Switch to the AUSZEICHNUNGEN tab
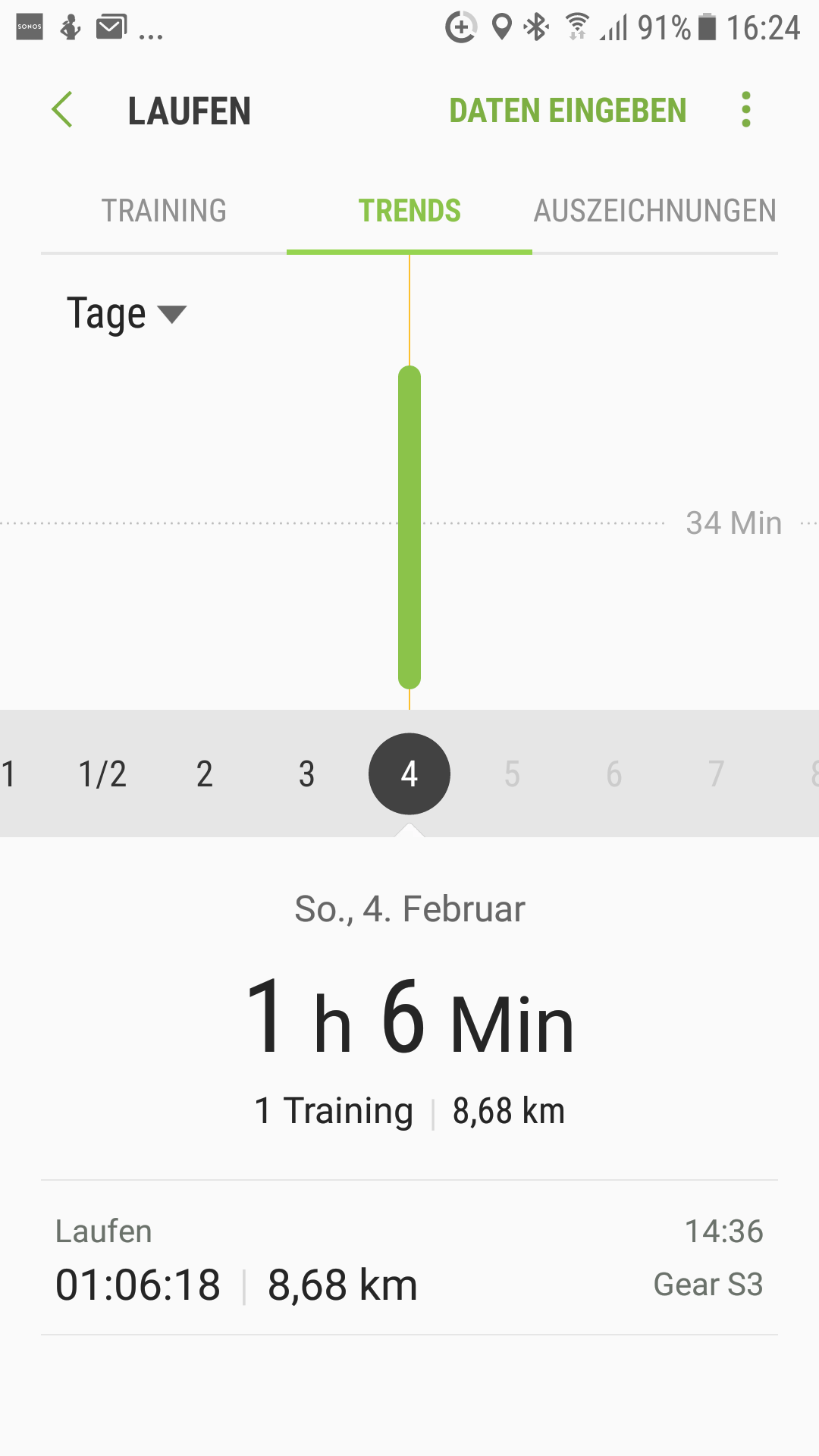This screenshot has width=819, height=1456. tap(655, 211)
